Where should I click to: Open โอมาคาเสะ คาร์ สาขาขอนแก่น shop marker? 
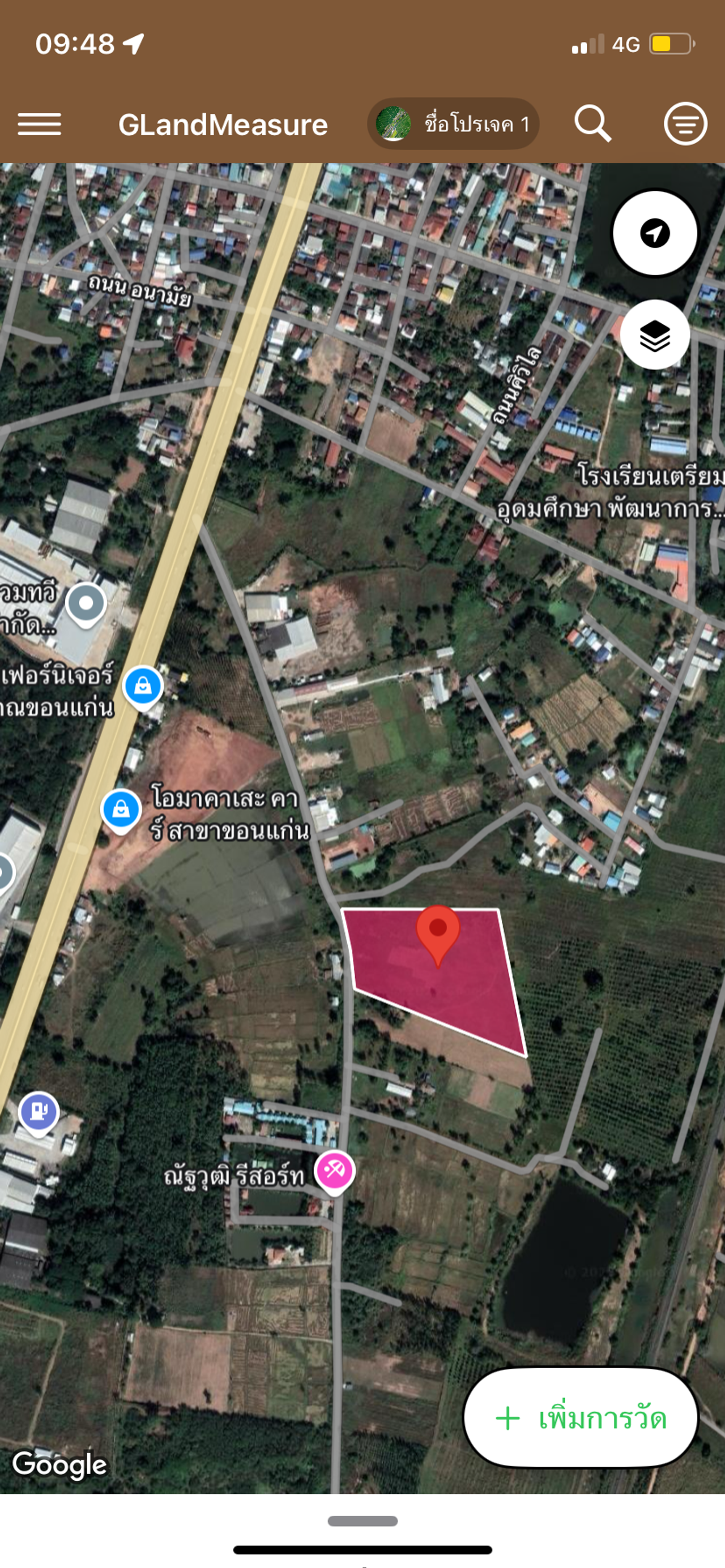click(x=121, y=809)
